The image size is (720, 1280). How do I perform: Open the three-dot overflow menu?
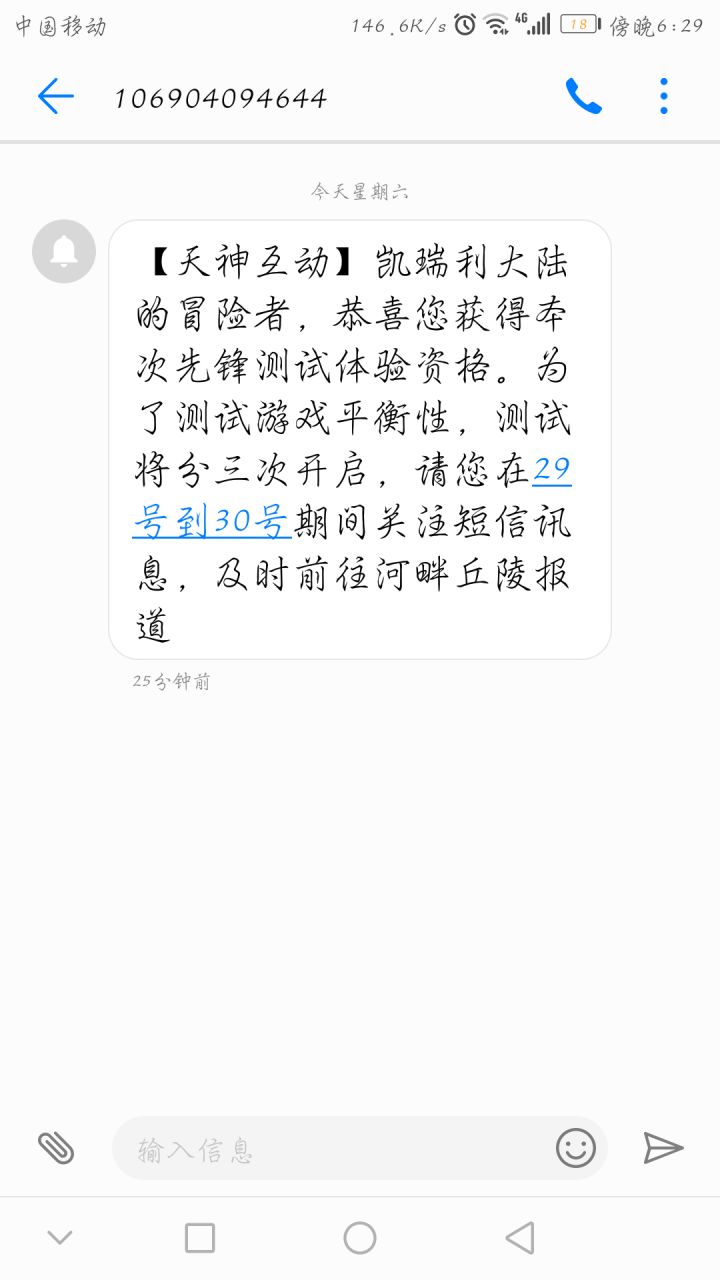pos(664,97)
